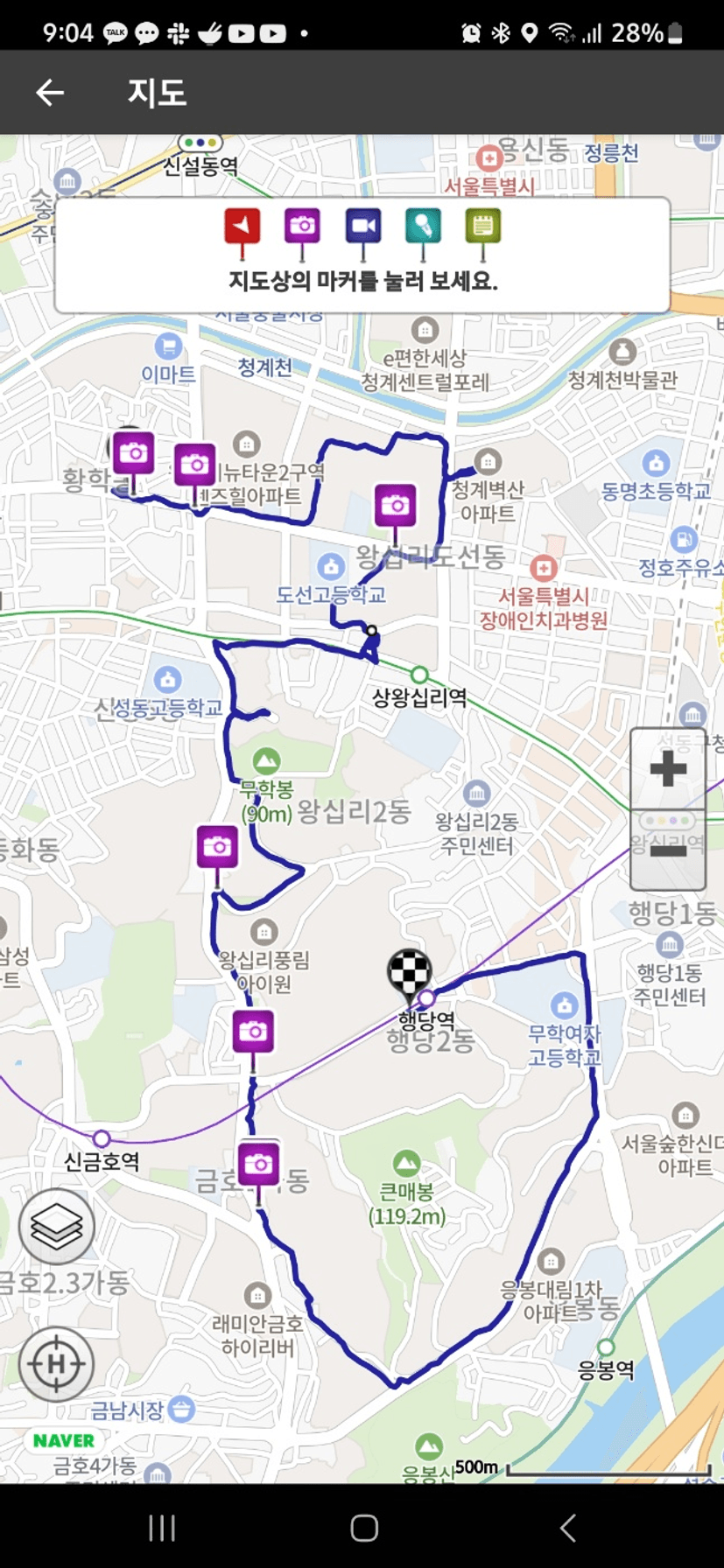724x1568 pixels.
Task: Tap photo marker near 왕십리도선동
Action: [395, 506]
